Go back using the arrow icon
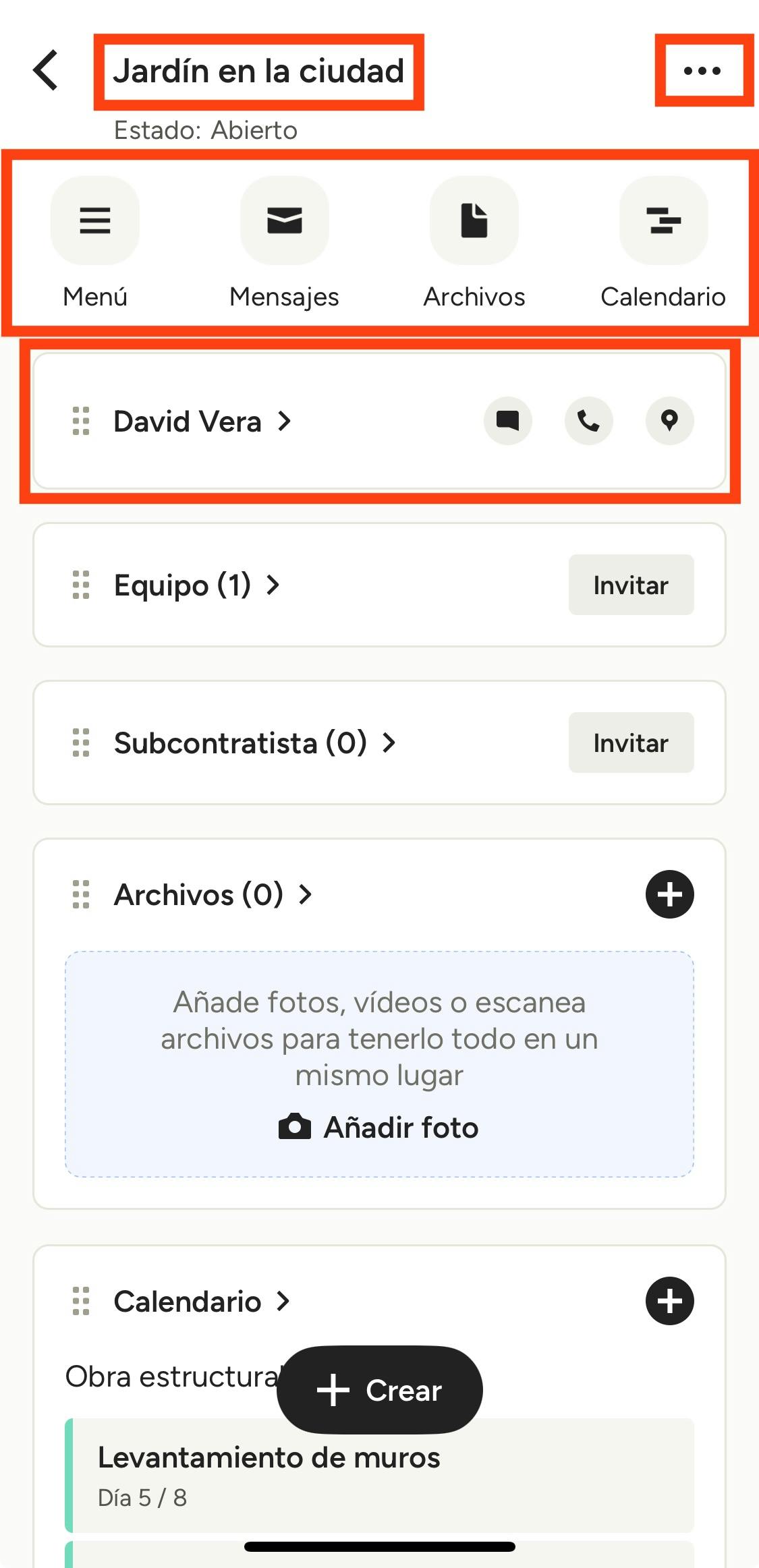 [x=46, y=70]
